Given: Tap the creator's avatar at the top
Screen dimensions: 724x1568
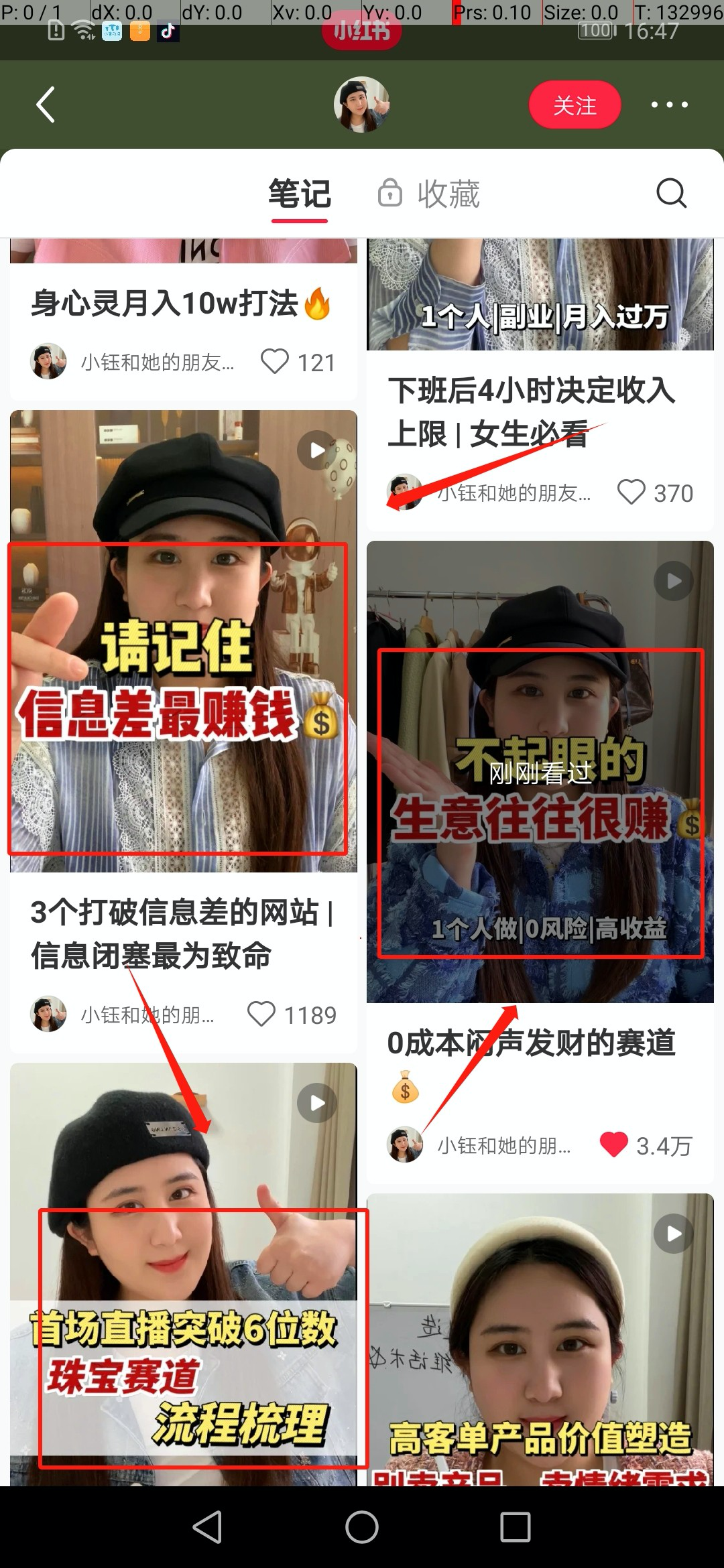Looking at the screenshot, I should coord(362,105).
